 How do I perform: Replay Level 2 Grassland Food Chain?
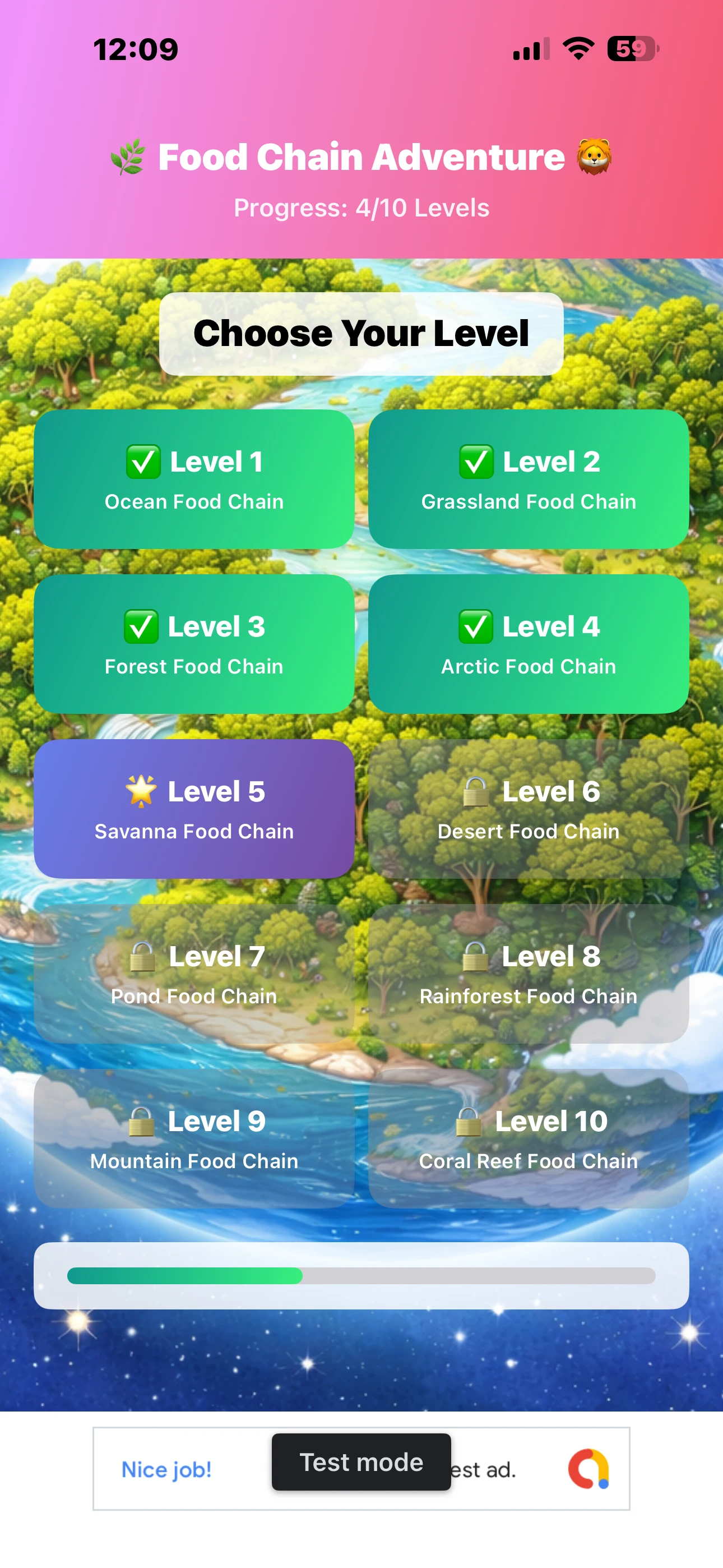(x=529, y=479)
